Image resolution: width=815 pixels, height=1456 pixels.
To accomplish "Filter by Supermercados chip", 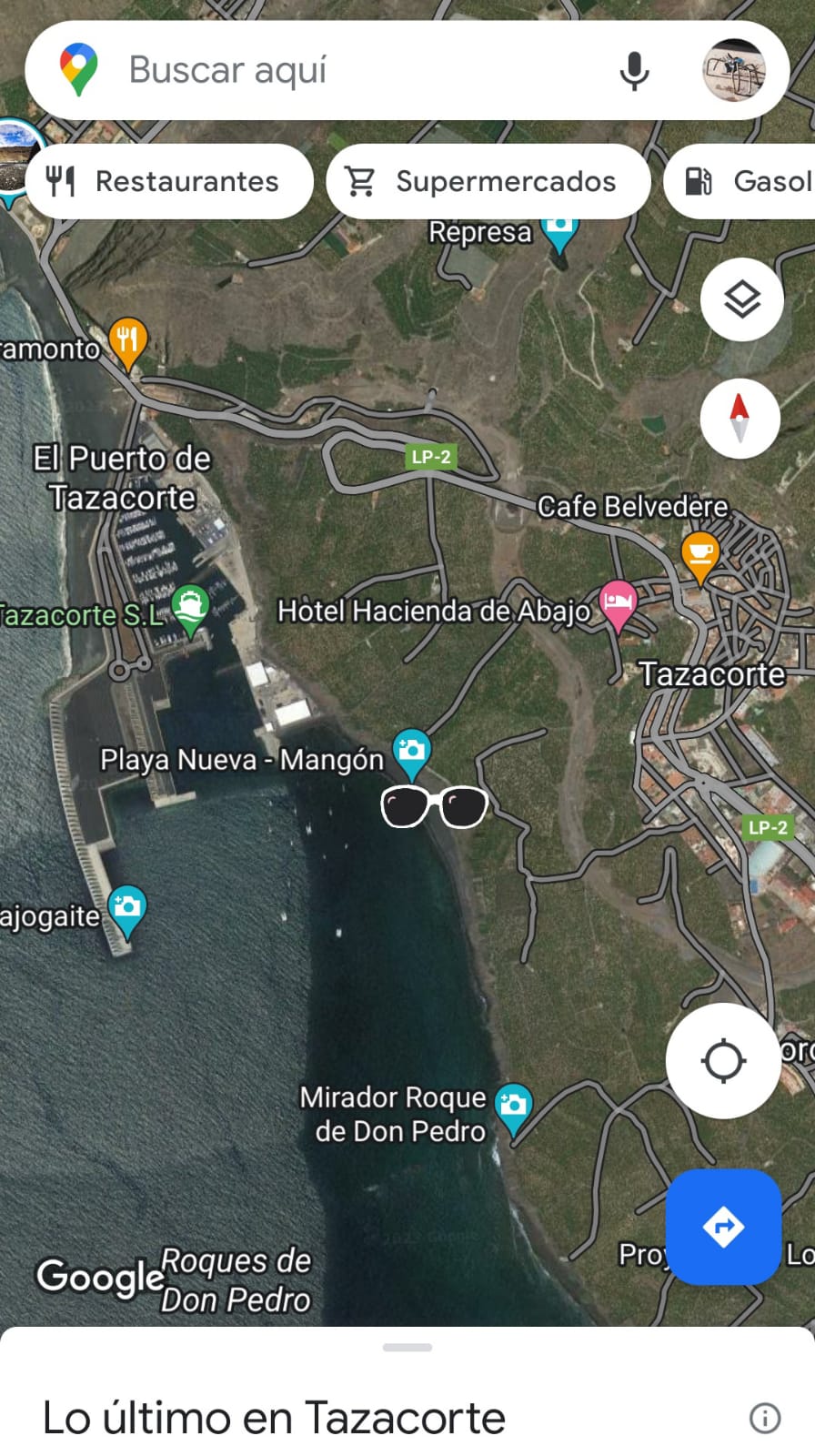I will click(x=488, y=181).
